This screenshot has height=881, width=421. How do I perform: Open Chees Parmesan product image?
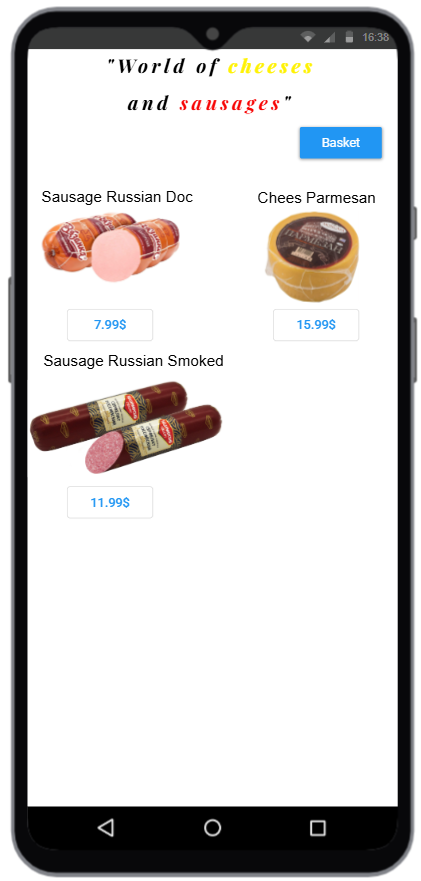pos(313,257)
